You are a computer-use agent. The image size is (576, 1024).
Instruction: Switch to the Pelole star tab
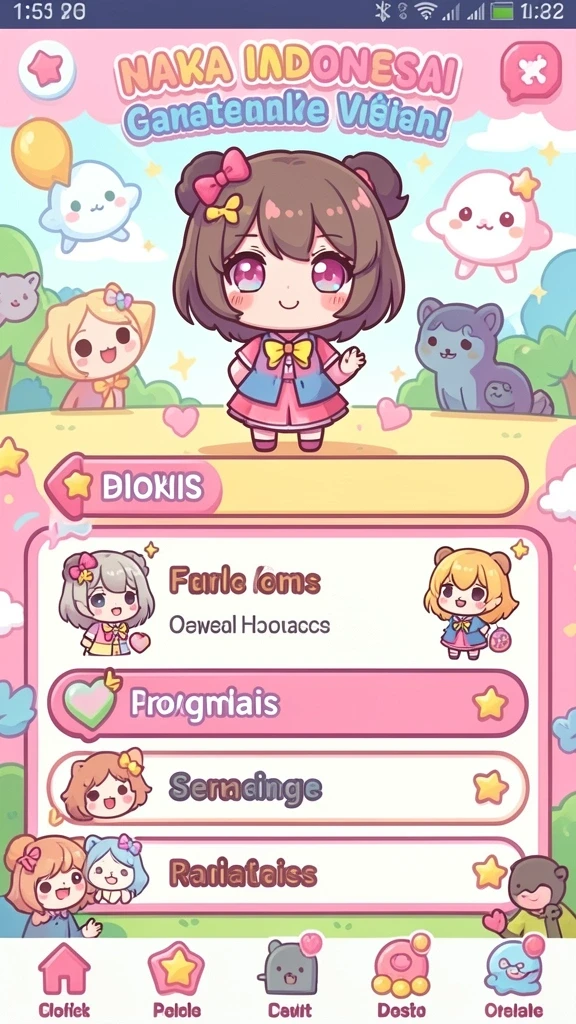176,980
